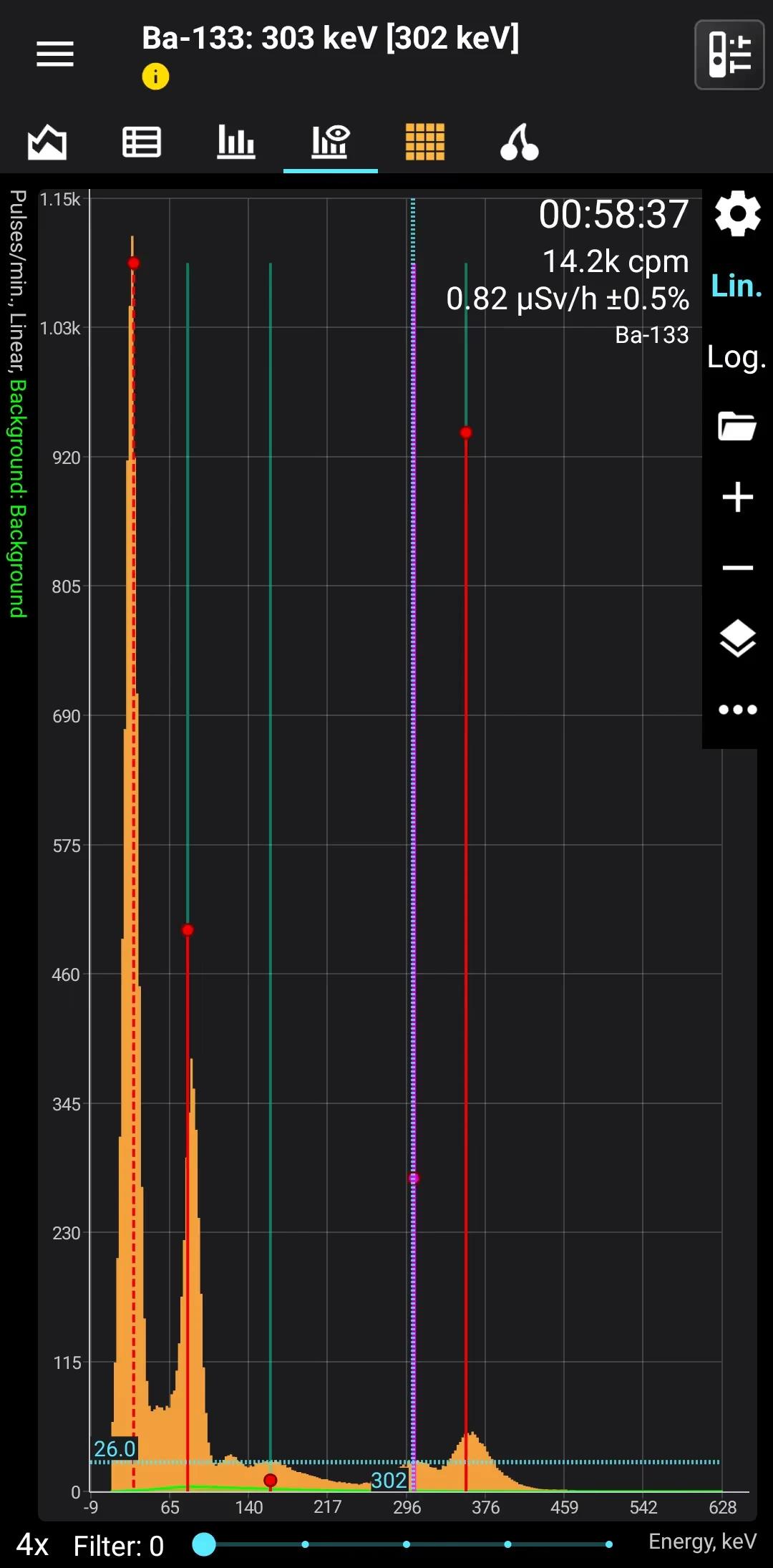Zoom in with the plus icon
Screen dimensions: 773x1568
pos(737,497)
